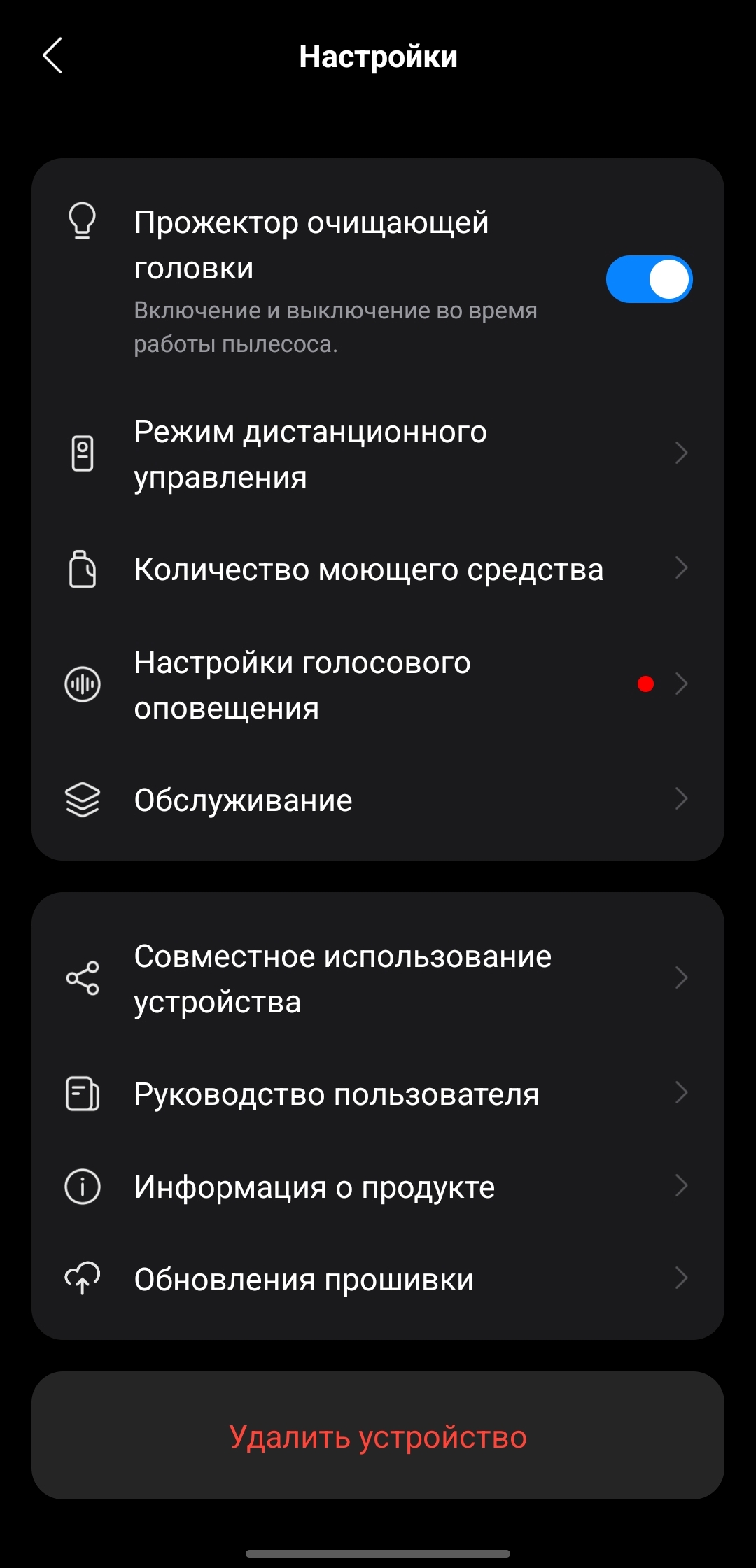Tap the Удалить устройство button
Image resolution: width=756 pixels, height=1568 pixels.
tap(378, 1438)
